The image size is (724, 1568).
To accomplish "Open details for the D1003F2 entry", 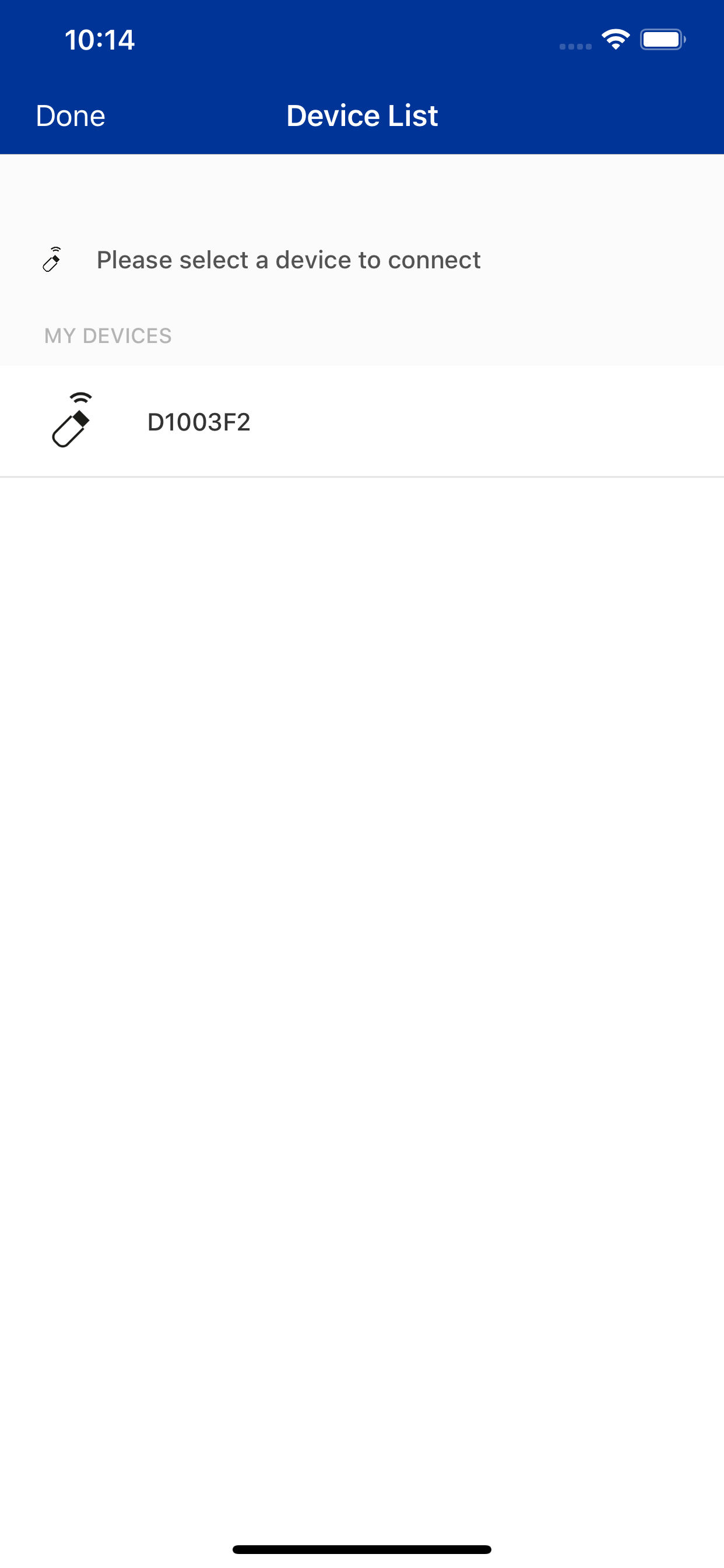I will [199, 422].
